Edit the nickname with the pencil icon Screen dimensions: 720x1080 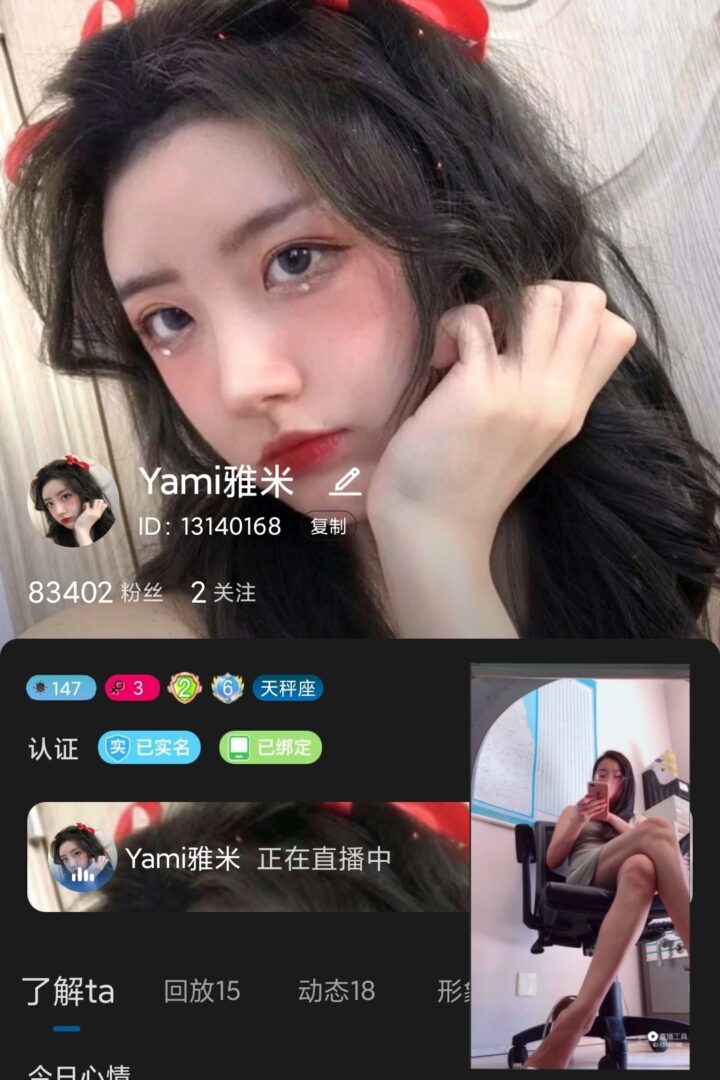(345, 482)
